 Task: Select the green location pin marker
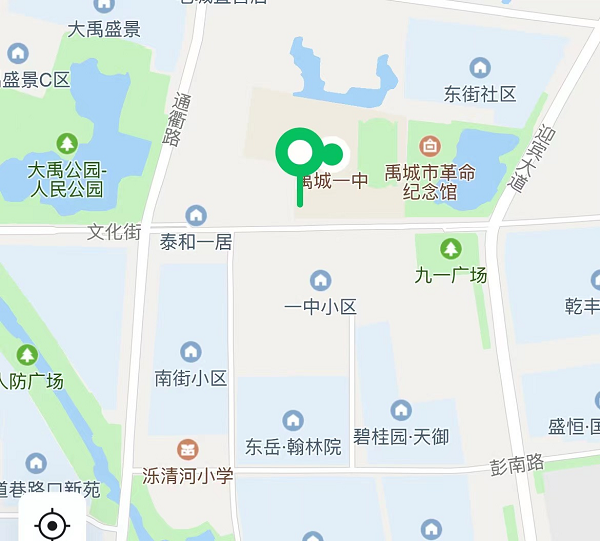point(299,154)
